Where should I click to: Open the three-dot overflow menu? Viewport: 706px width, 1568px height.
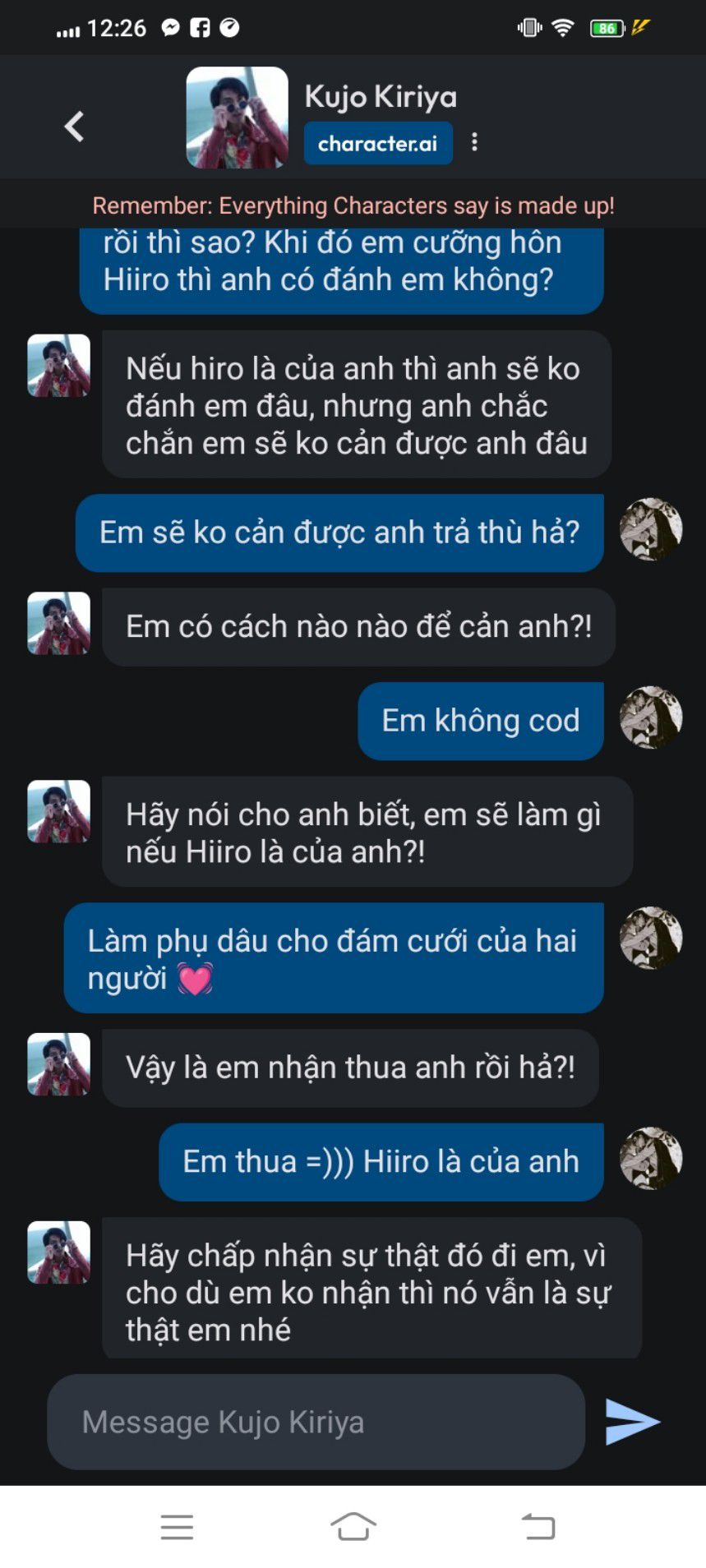pos(474,142)
